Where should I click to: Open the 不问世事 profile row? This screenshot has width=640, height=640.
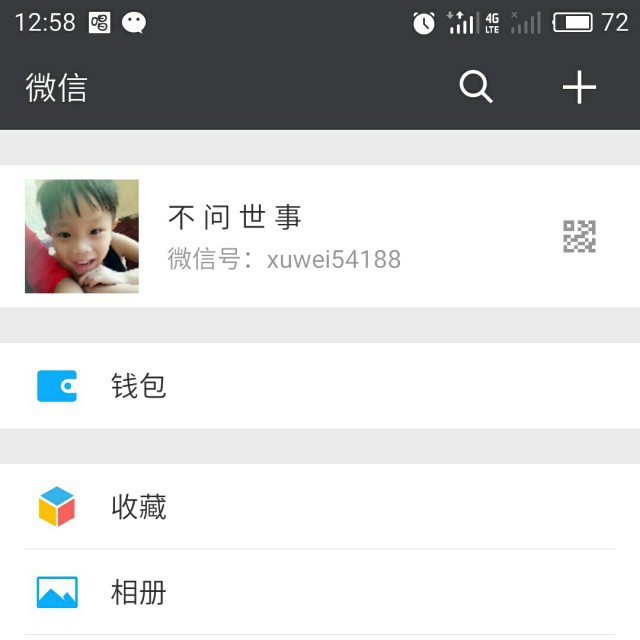tap(300, 237)
